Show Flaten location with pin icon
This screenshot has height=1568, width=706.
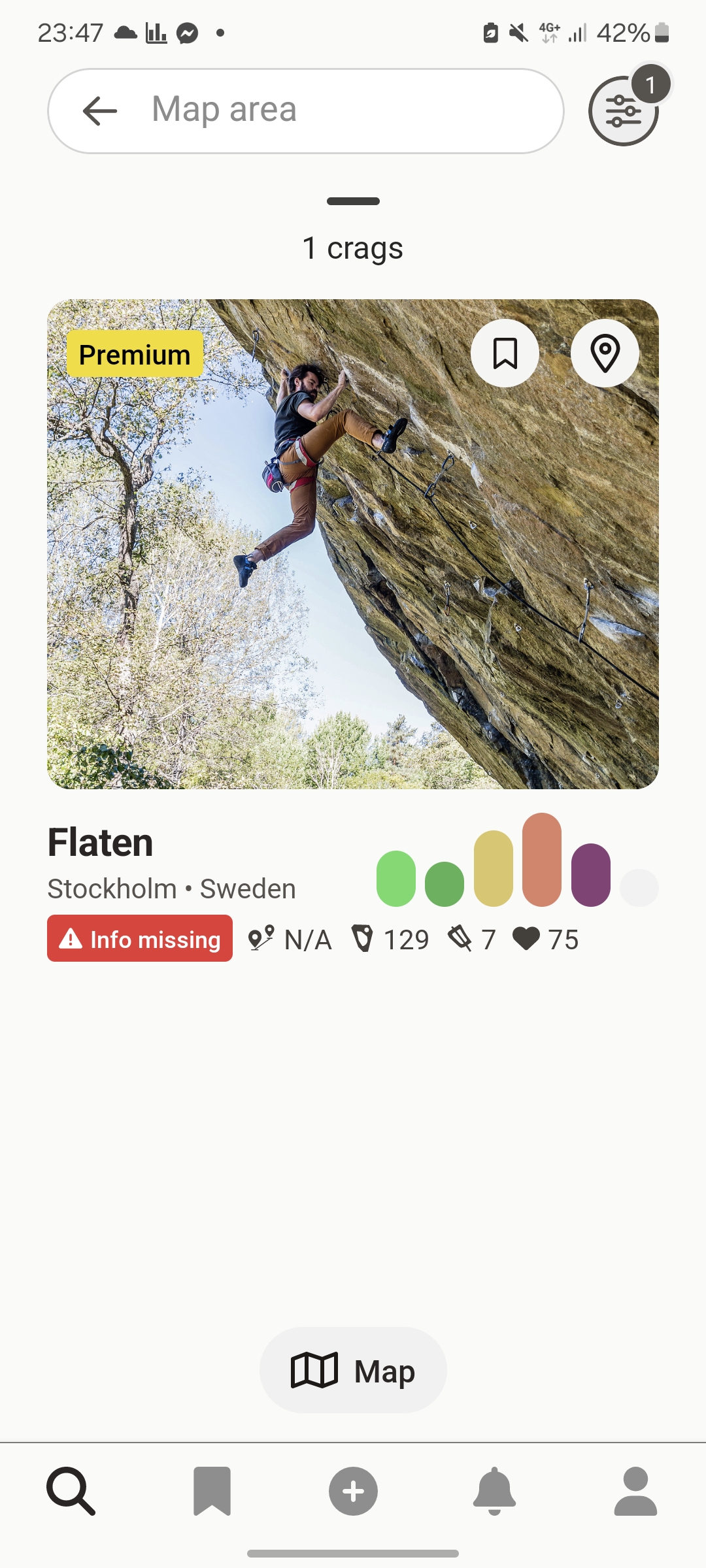pyautogui.click(x=605, y=353)
